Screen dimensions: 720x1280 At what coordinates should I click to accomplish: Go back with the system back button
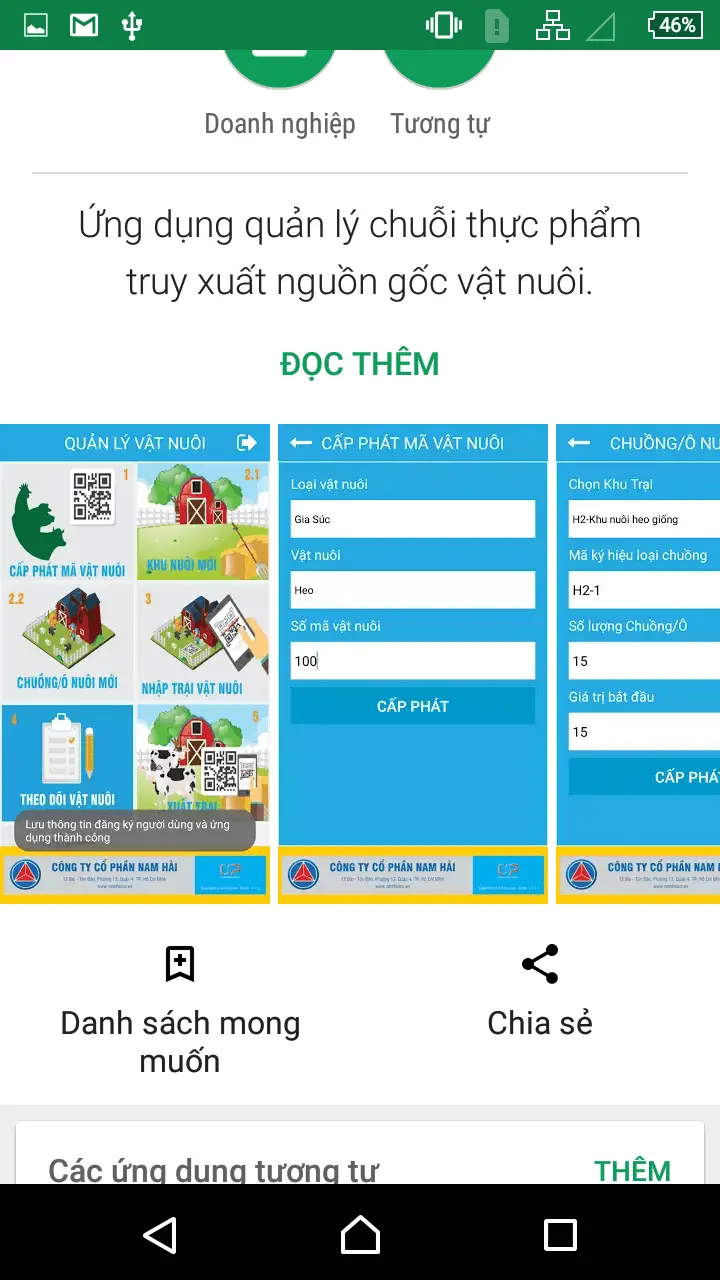pyautogui.click(x=160, y=1235)
